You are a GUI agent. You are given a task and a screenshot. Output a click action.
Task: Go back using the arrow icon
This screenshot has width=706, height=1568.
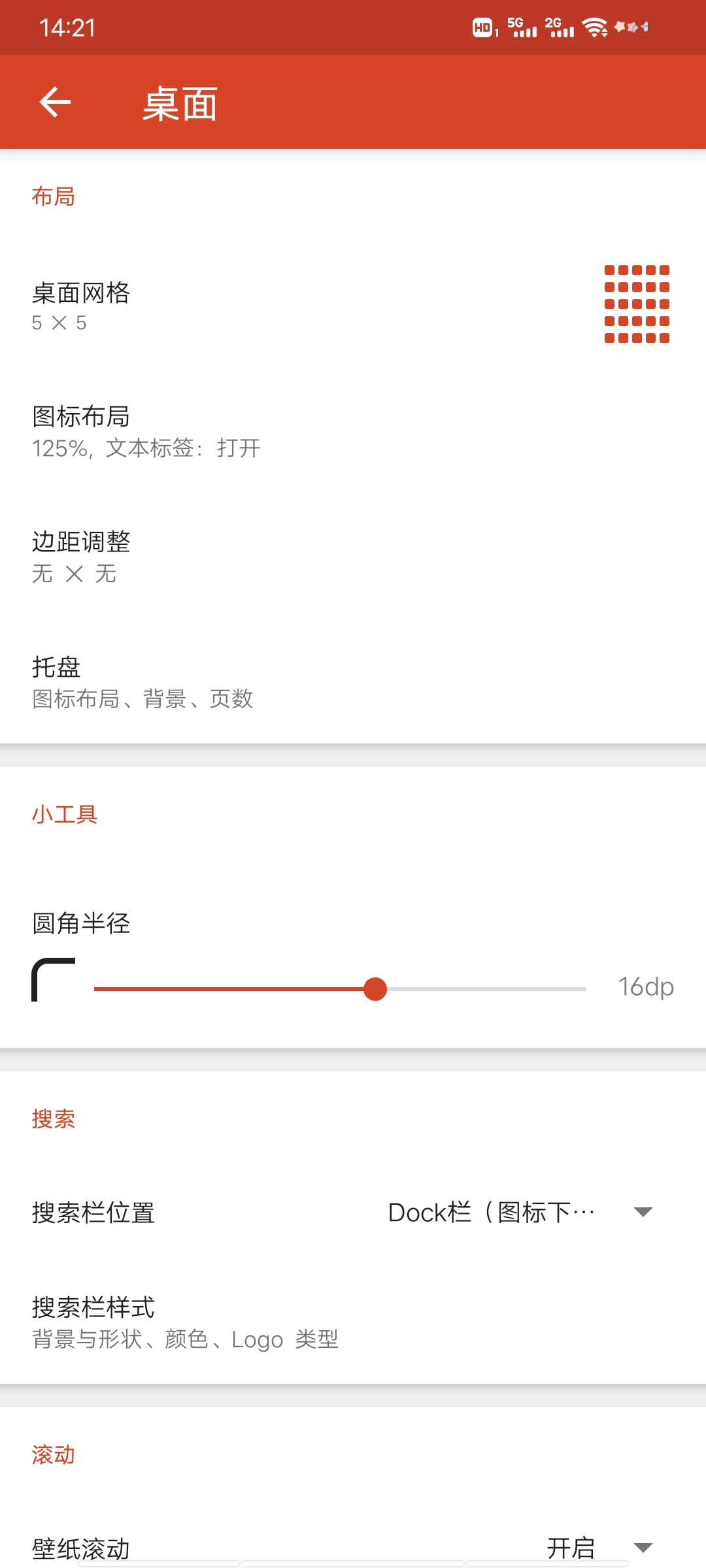click(55, 102)
